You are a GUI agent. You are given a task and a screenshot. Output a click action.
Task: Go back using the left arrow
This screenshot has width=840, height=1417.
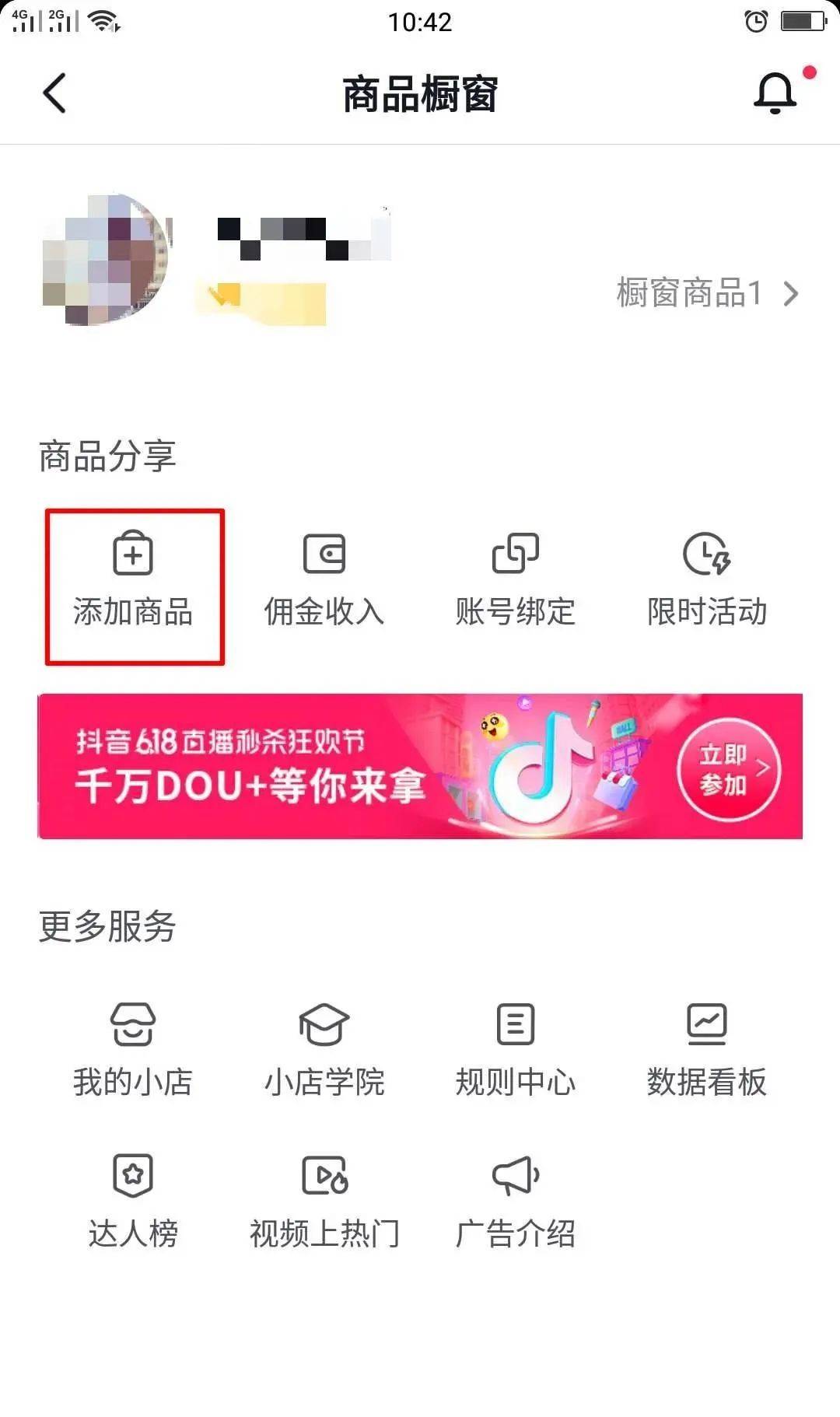pos(53,93)
